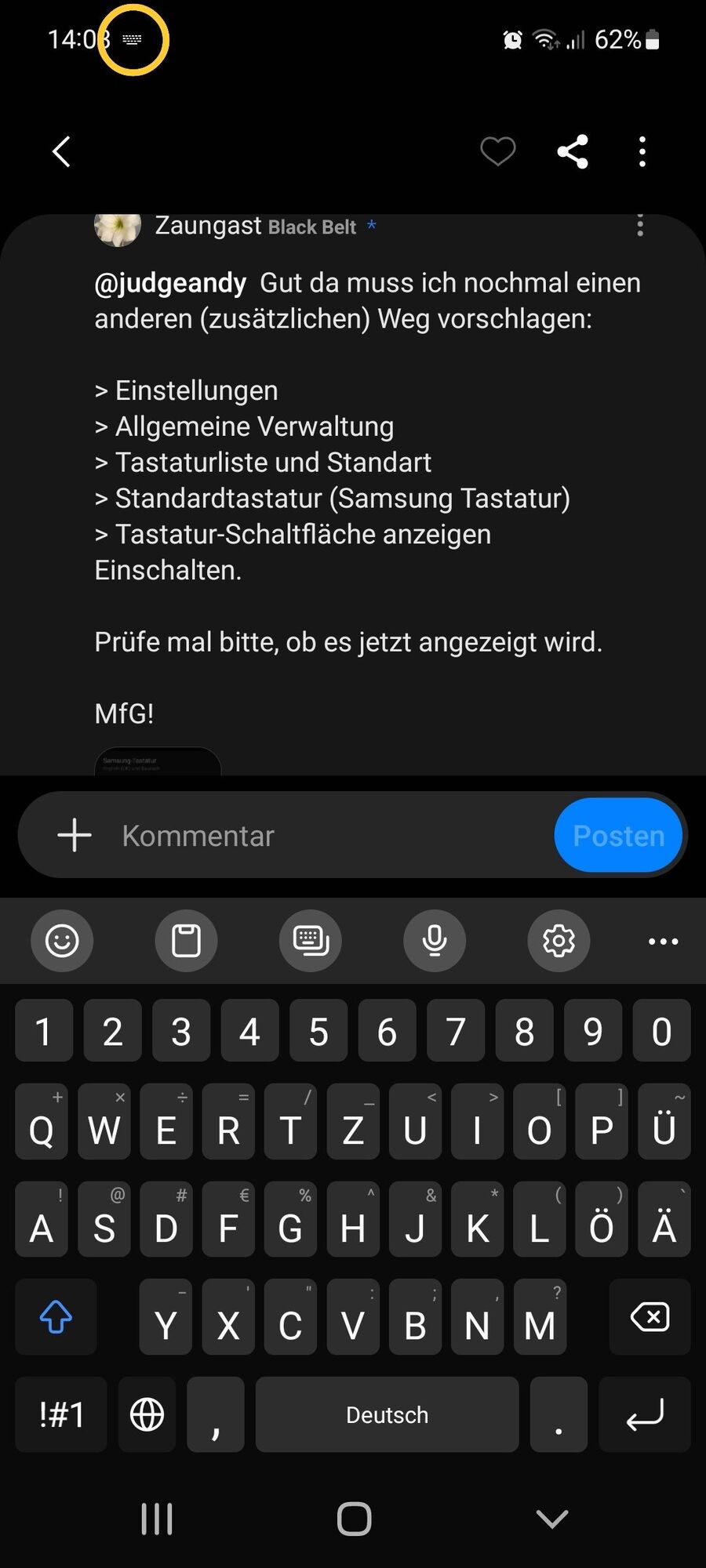Like this post with the heart
This screenshot has width=706, height=1568.
click(x=497, y=151)
